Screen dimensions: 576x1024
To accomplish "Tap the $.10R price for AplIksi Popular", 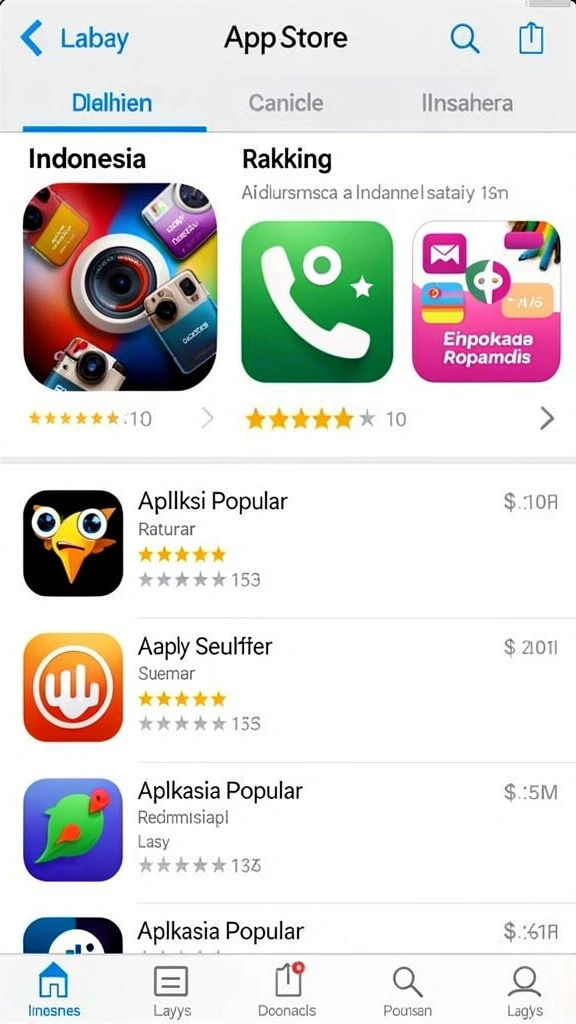I will pos(531,502).
